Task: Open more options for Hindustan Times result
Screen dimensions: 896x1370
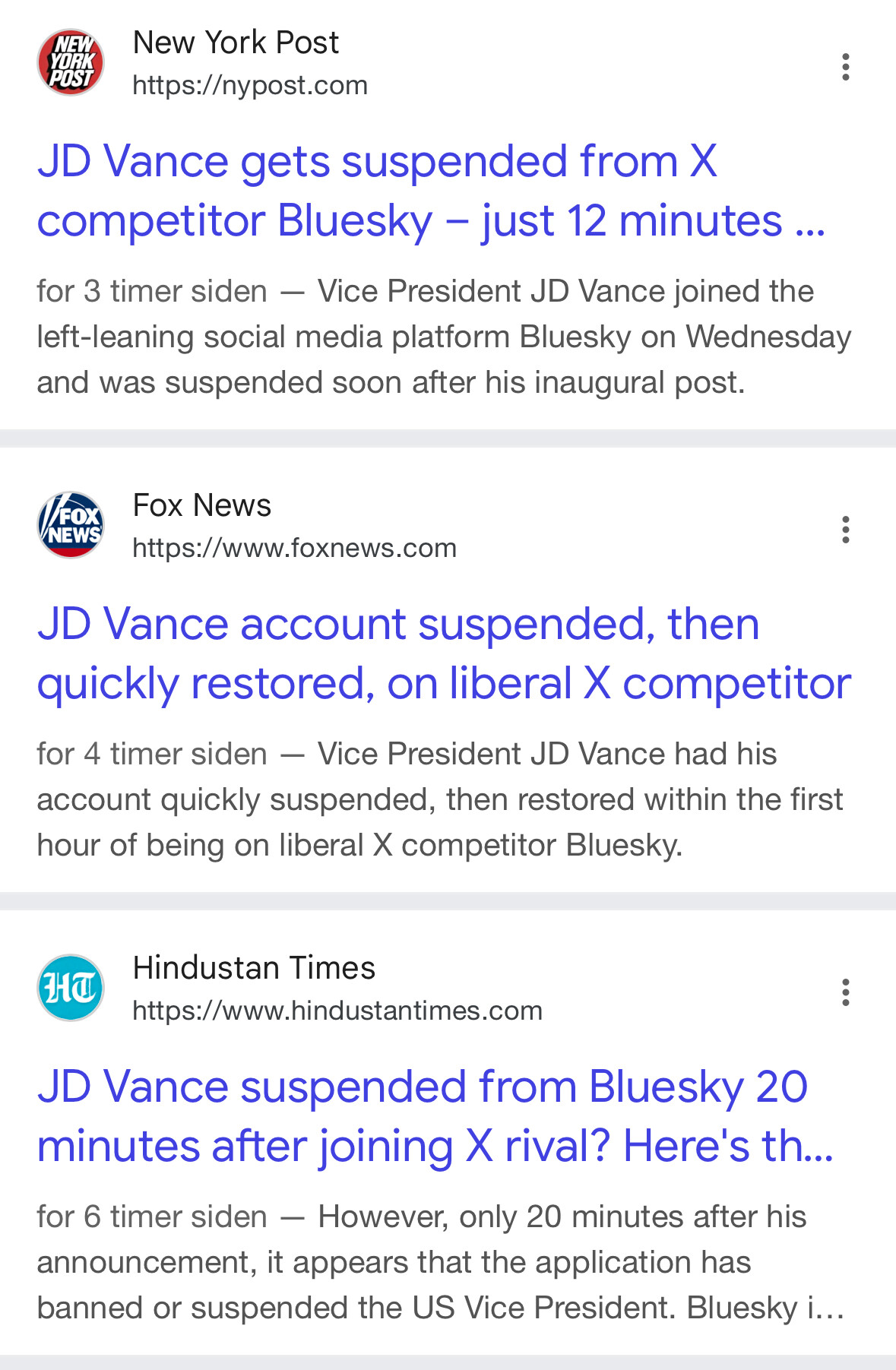Action: tap(845, 992)
